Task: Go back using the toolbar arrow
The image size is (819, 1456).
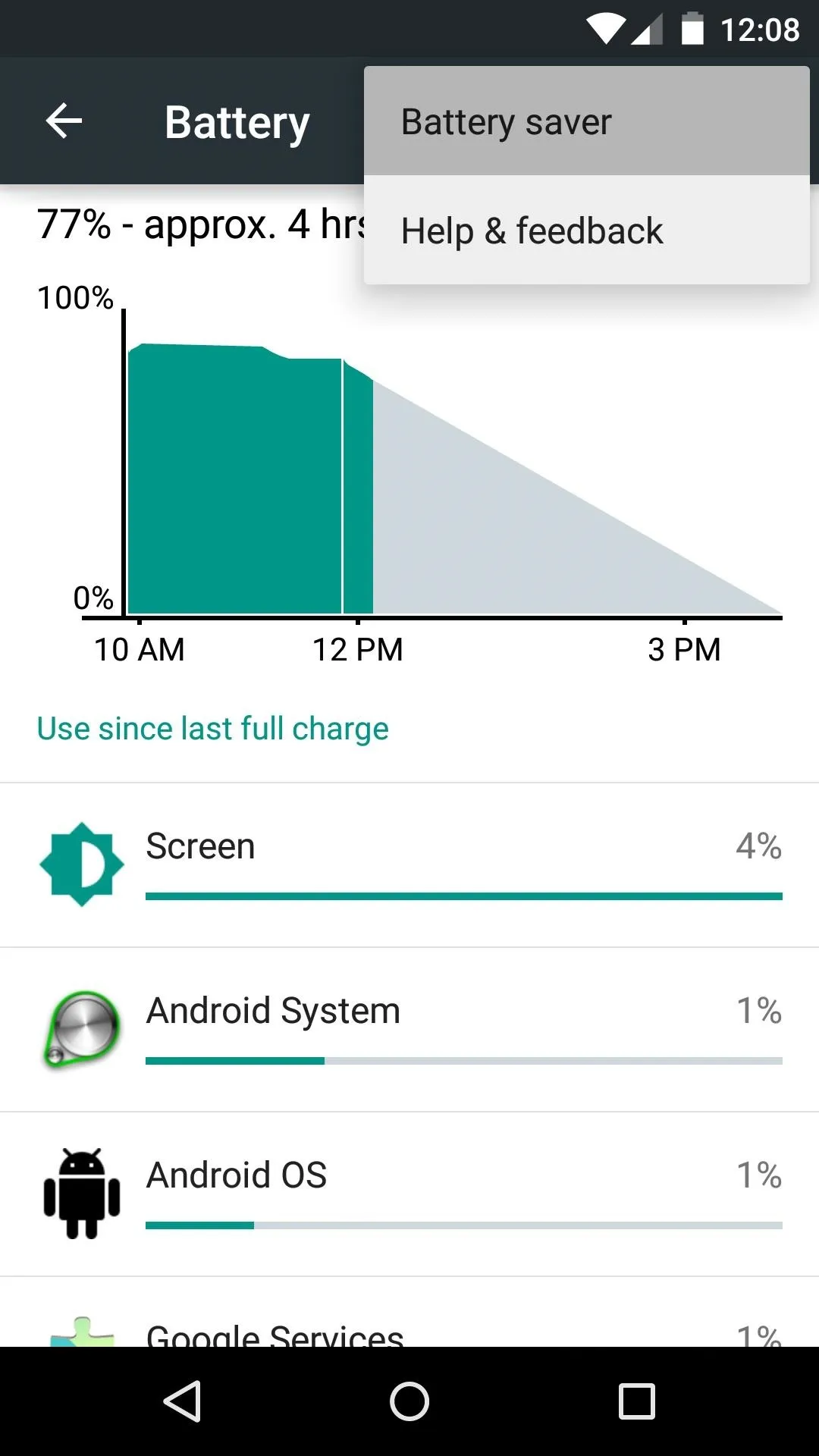Action: [x=64, y=121]
